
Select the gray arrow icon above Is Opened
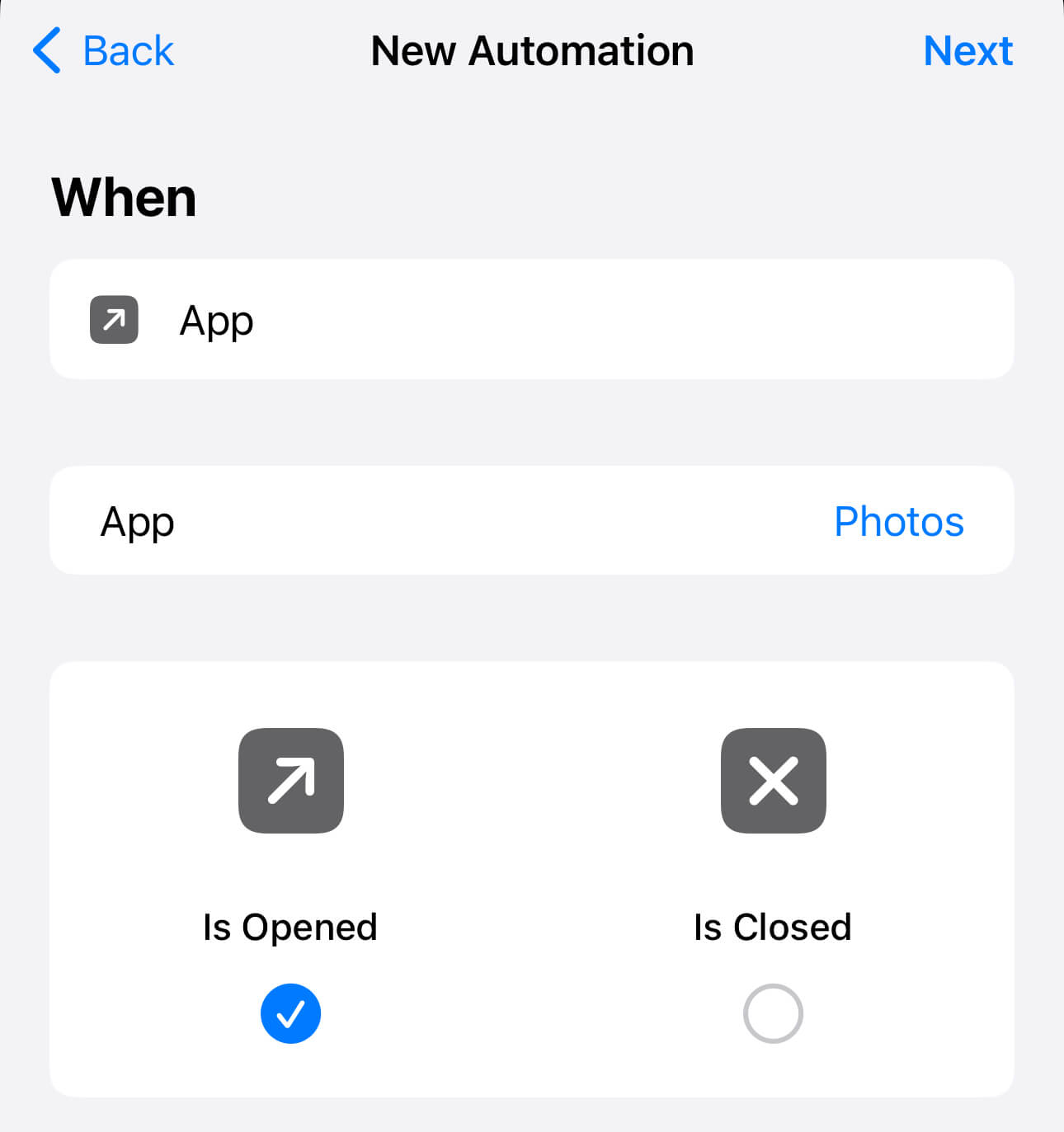(290, 780)
